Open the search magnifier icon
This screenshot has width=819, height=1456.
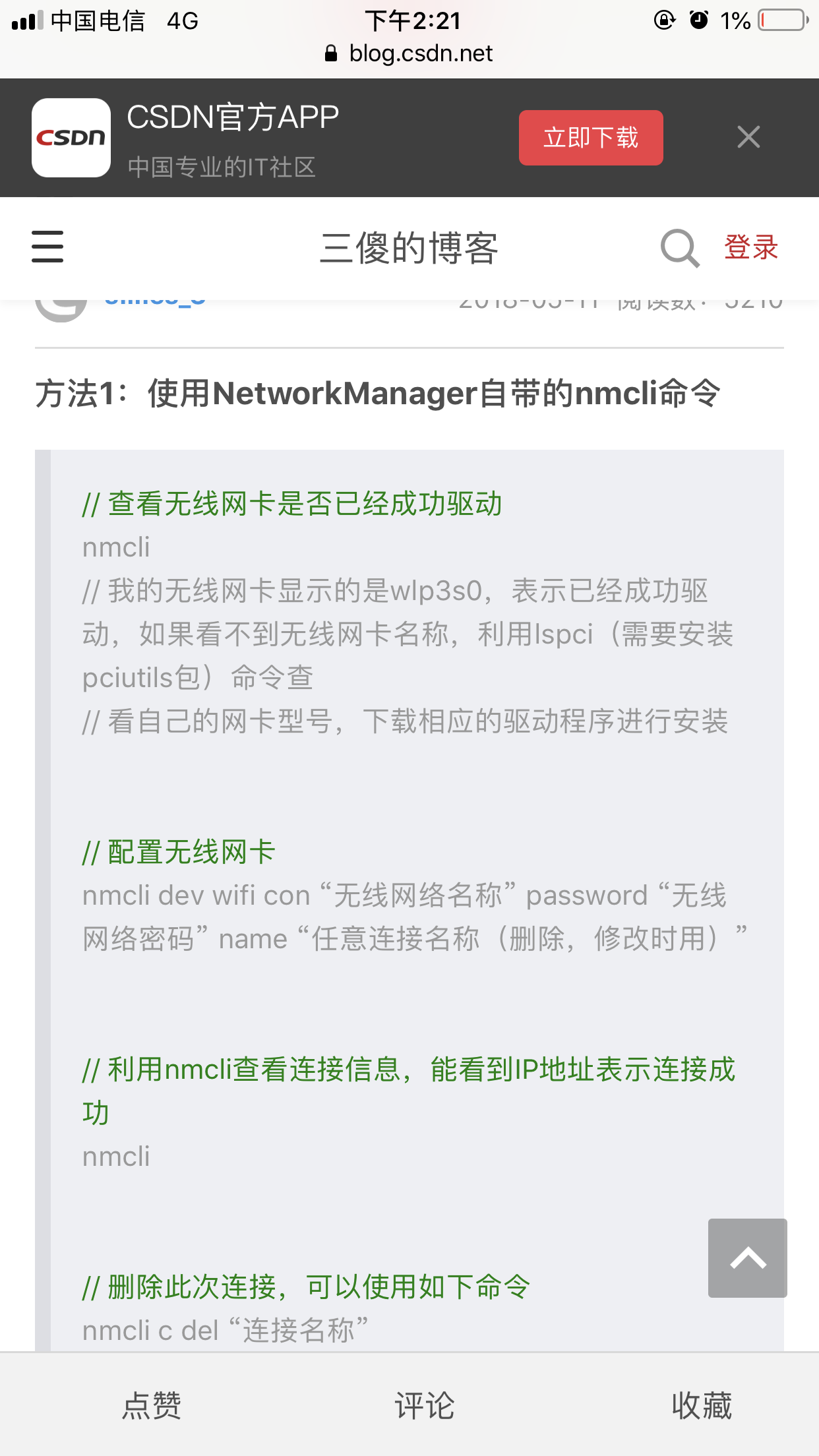[x=679, y=248]
